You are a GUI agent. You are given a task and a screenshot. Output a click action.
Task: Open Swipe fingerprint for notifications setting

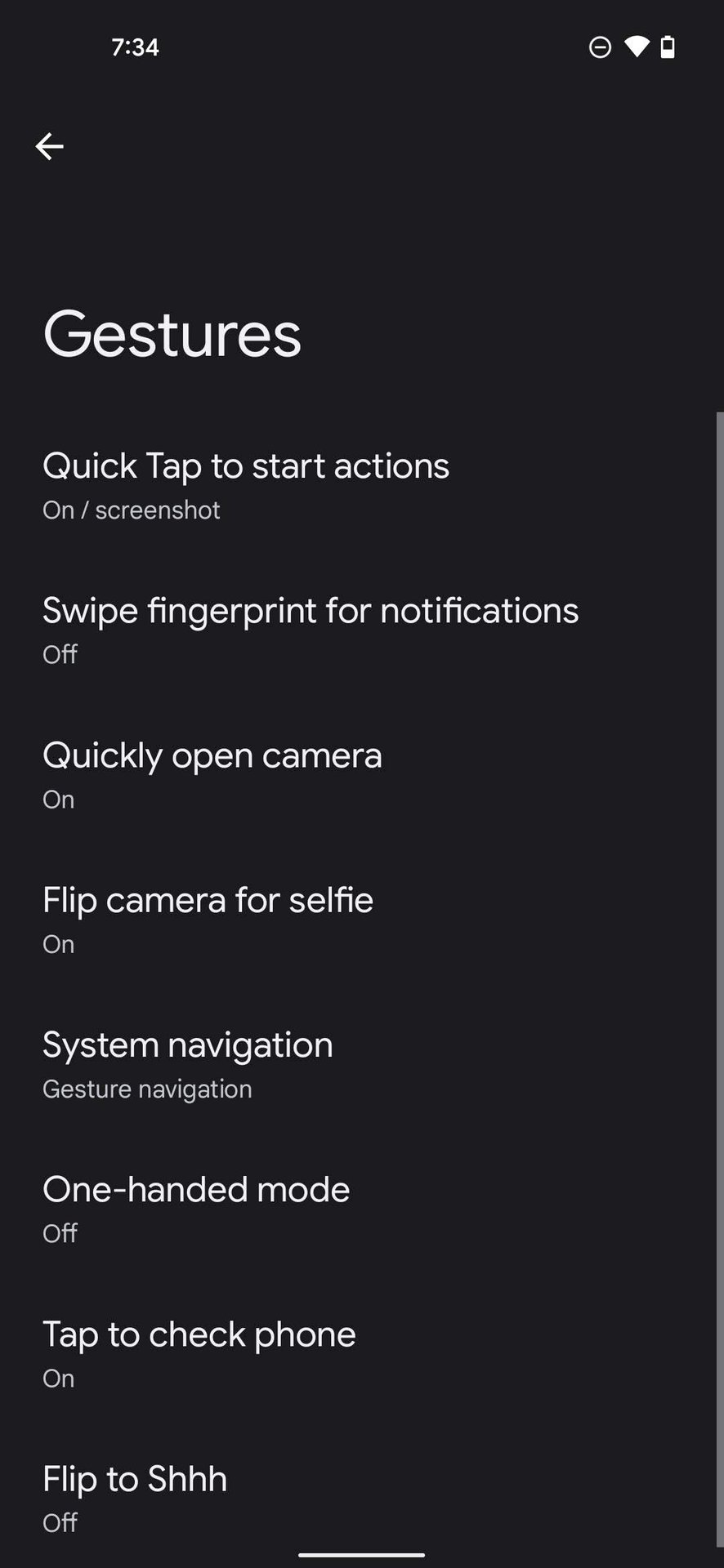311,630
